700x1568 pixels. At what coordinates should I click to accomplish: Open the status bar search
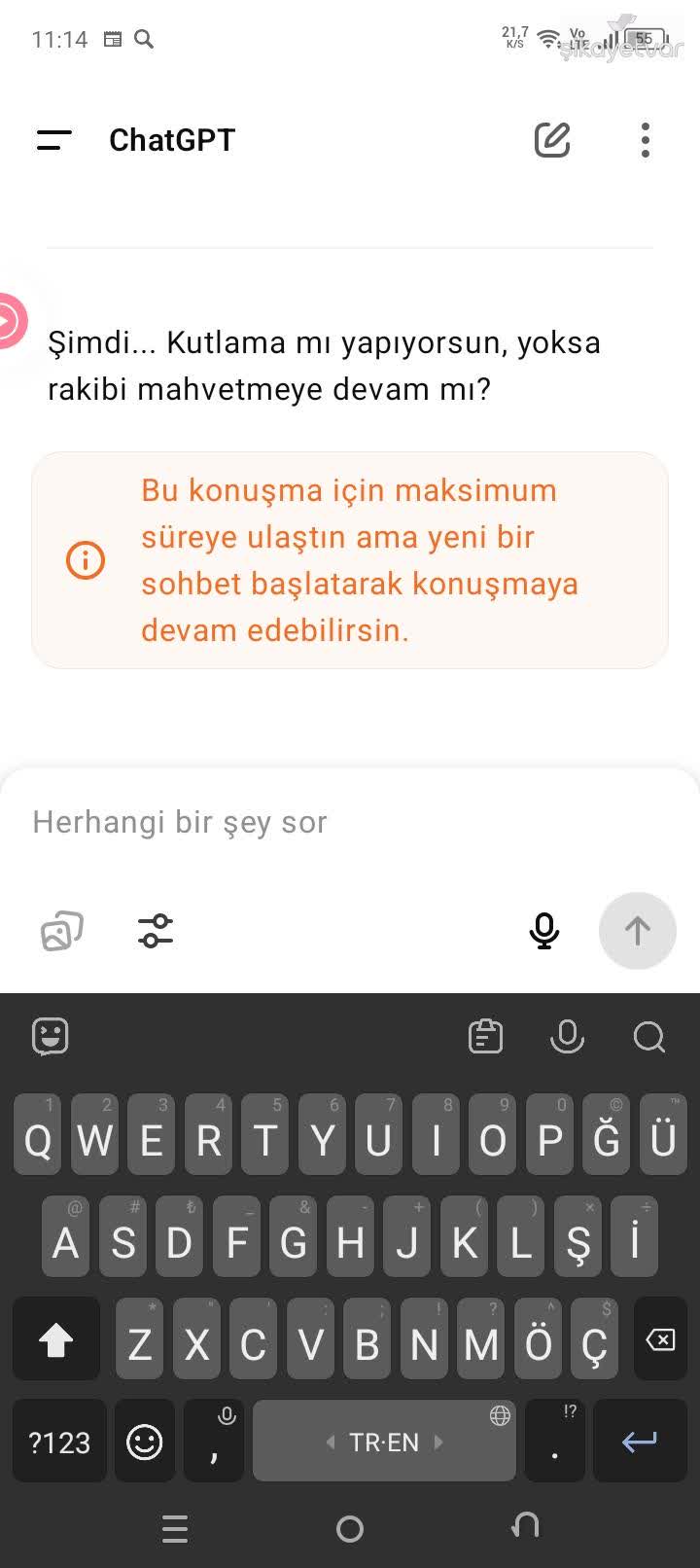[x=143, y=40]
